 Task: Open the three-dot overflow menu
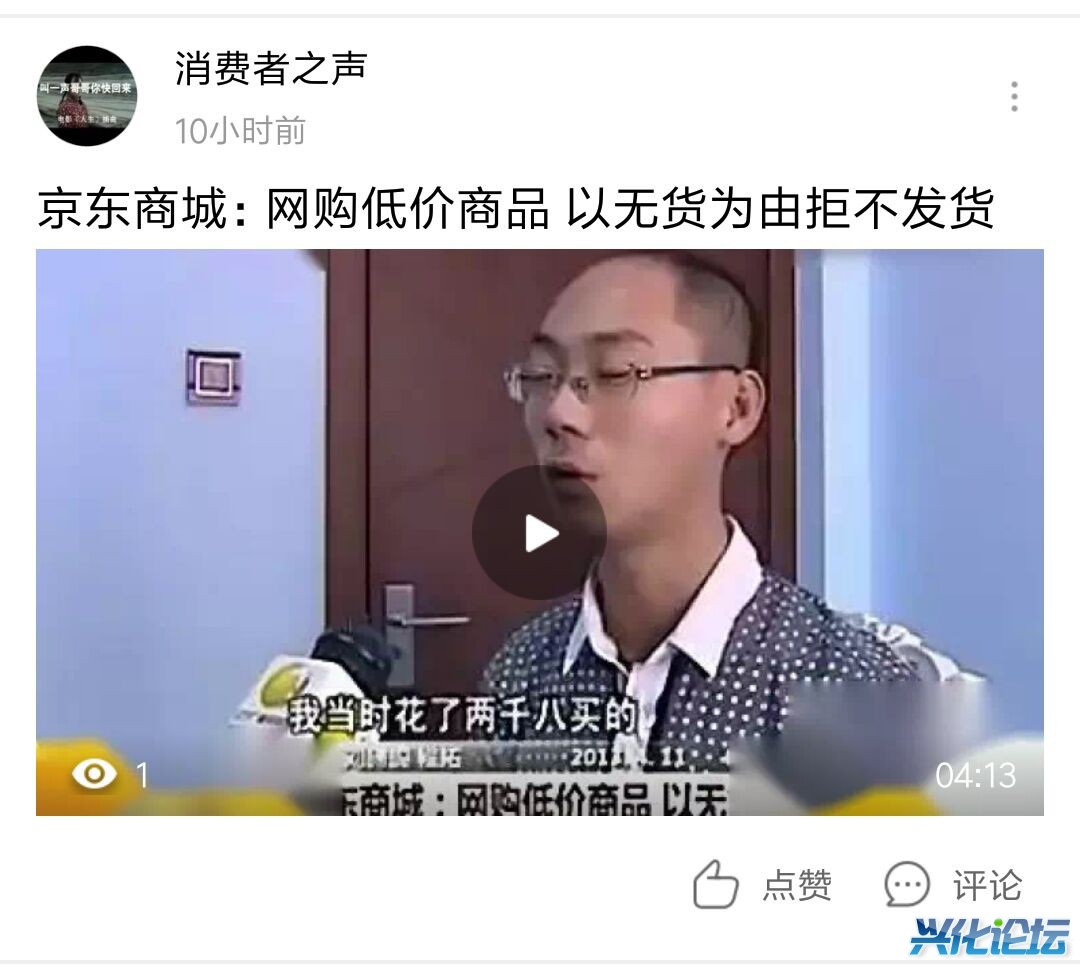point(1014,97)
